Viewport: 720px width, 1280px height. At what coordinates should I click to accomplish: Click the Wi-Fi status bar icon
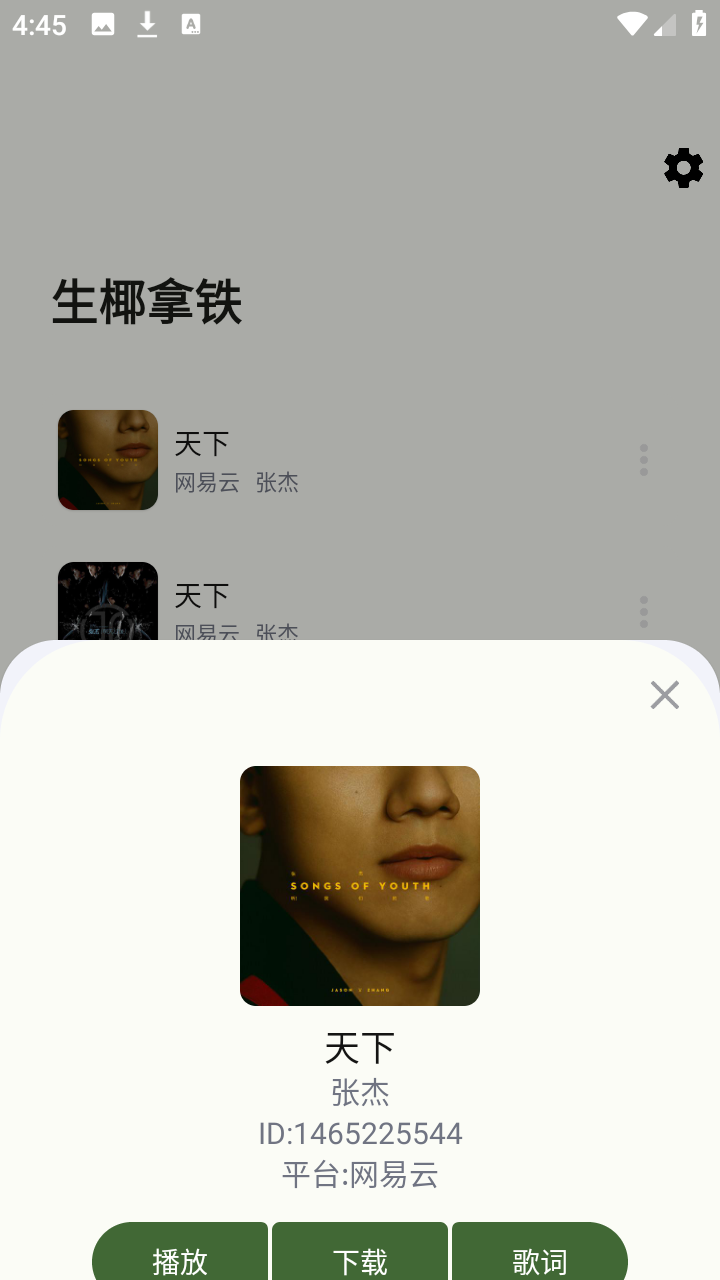[x=631, y=25]
